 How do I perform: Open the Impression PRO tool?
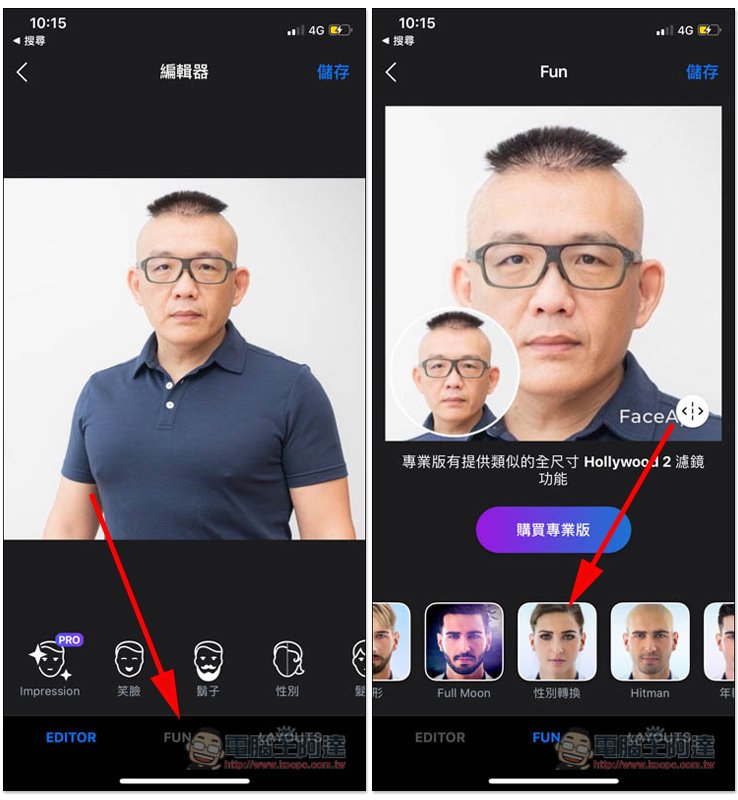point(49,662)
